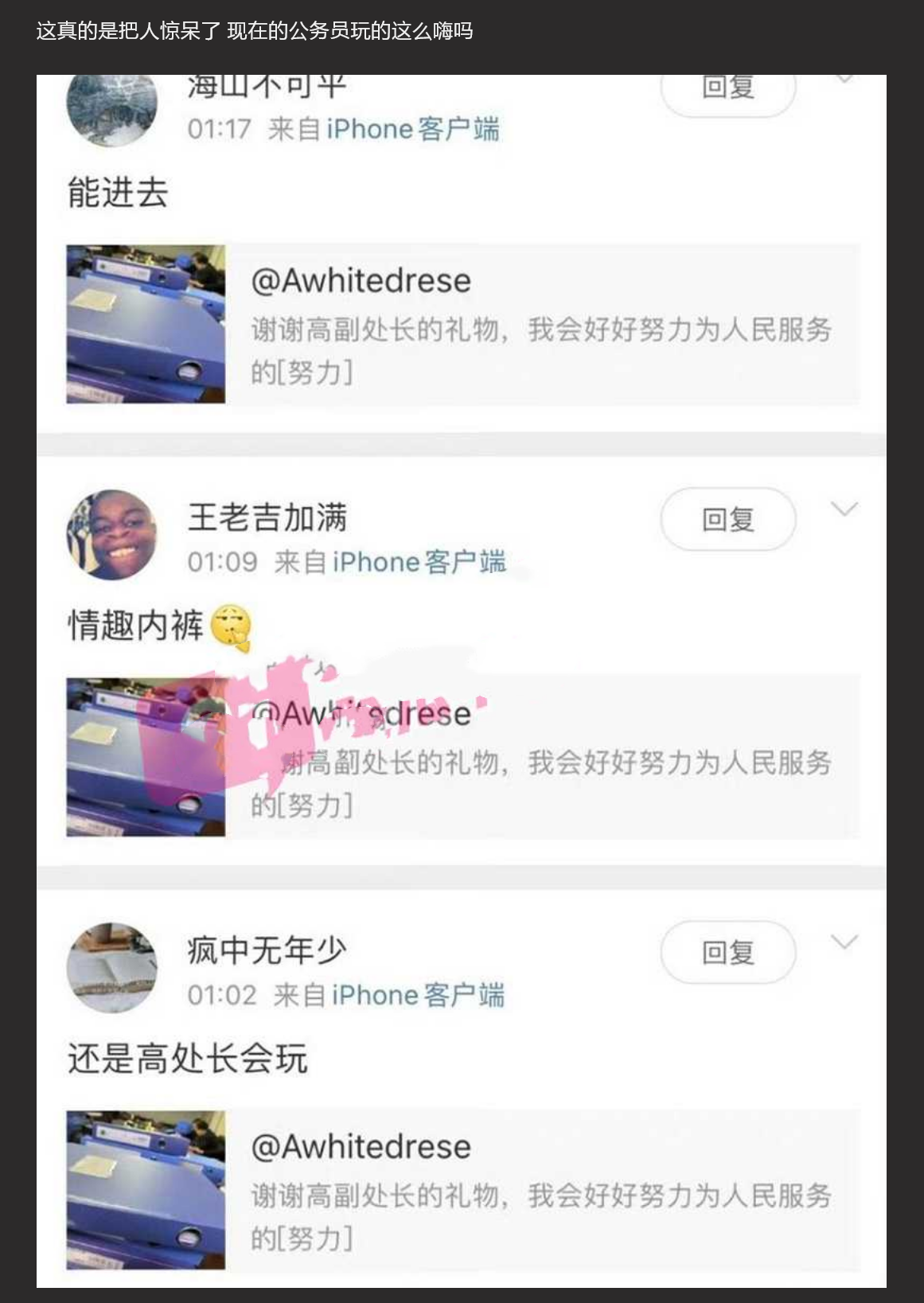Click 回复 on the first comment

727,88
